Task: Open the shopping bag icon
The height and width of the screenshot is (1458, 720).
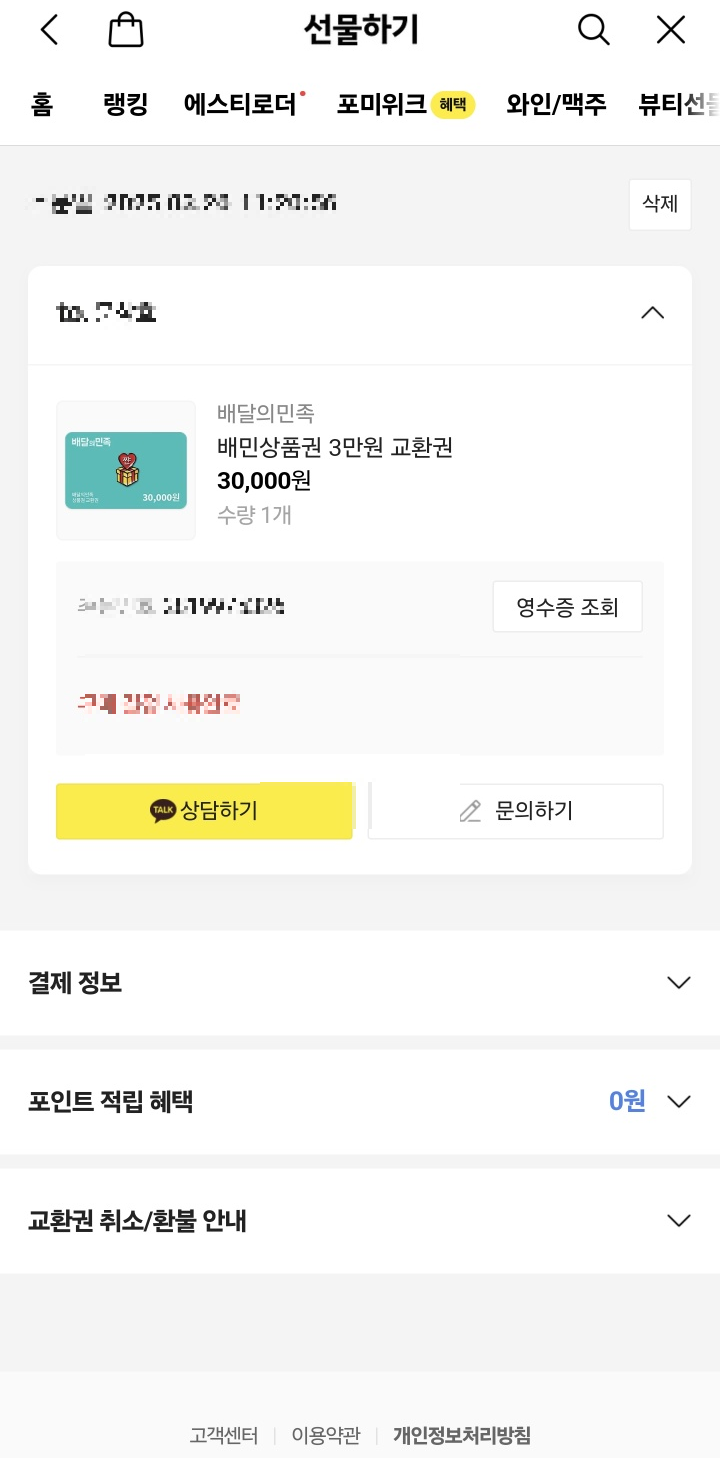Action: click(125, 29)
